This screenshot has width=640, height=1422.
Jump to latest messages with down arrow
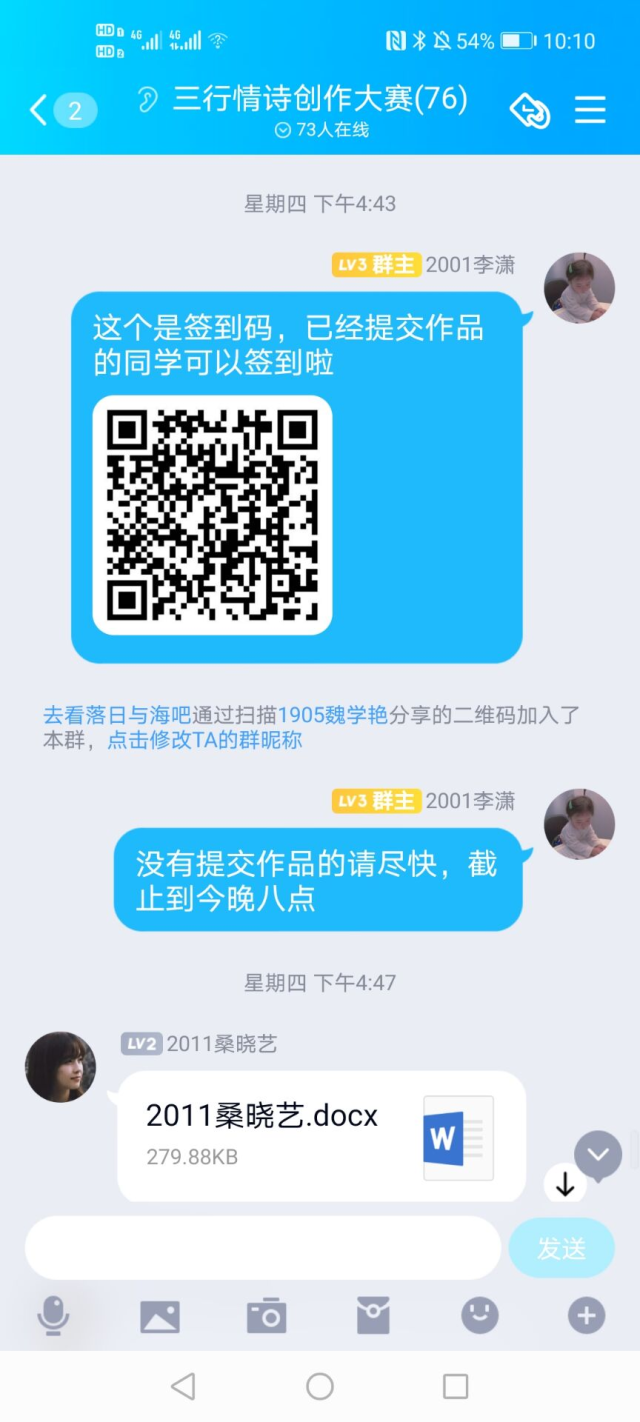pyautogui.click(x=565, y=1185)
